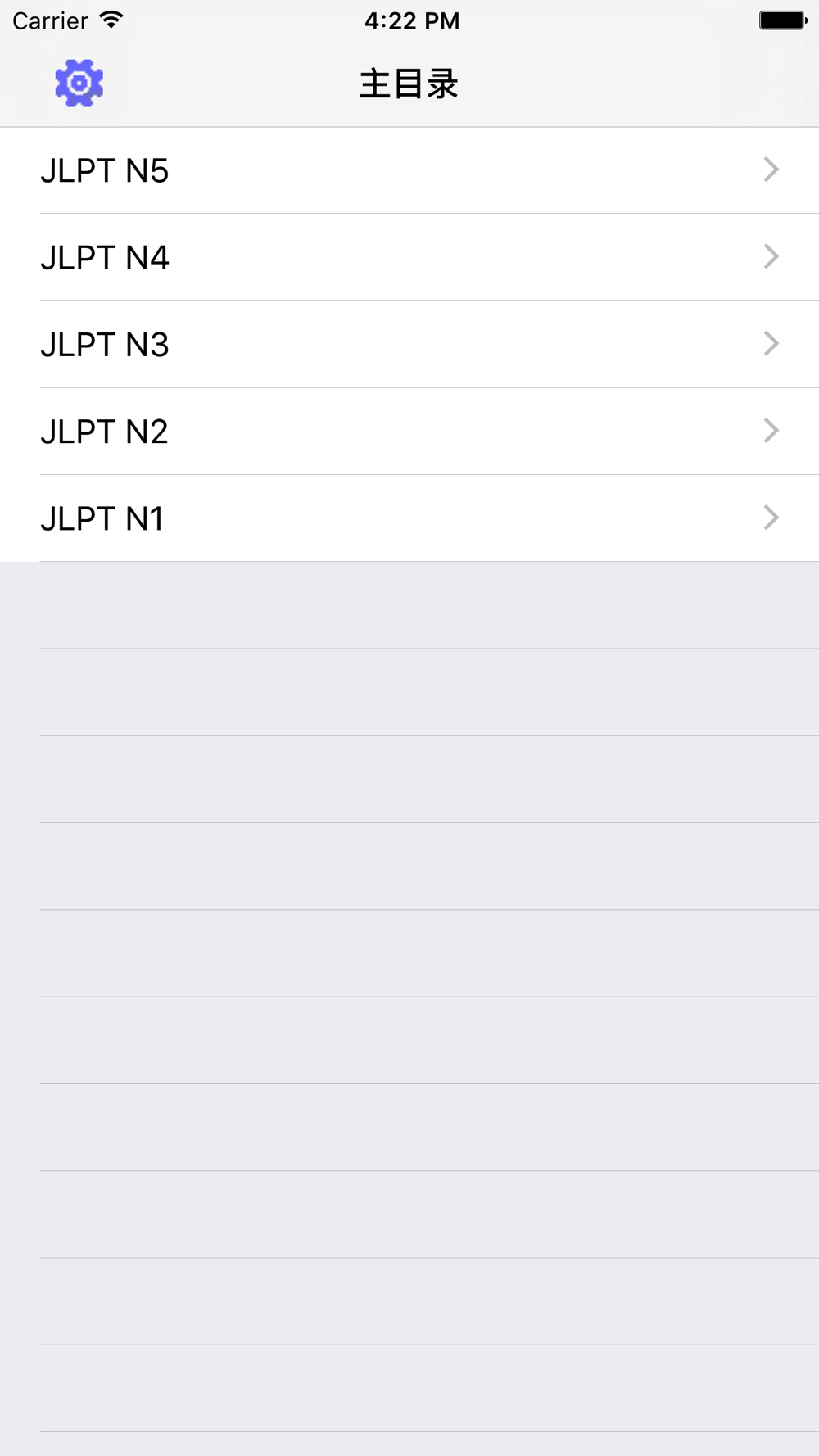Open the settings gear icon
This screenshot has height=1456, width=819.
coord(79,83)
